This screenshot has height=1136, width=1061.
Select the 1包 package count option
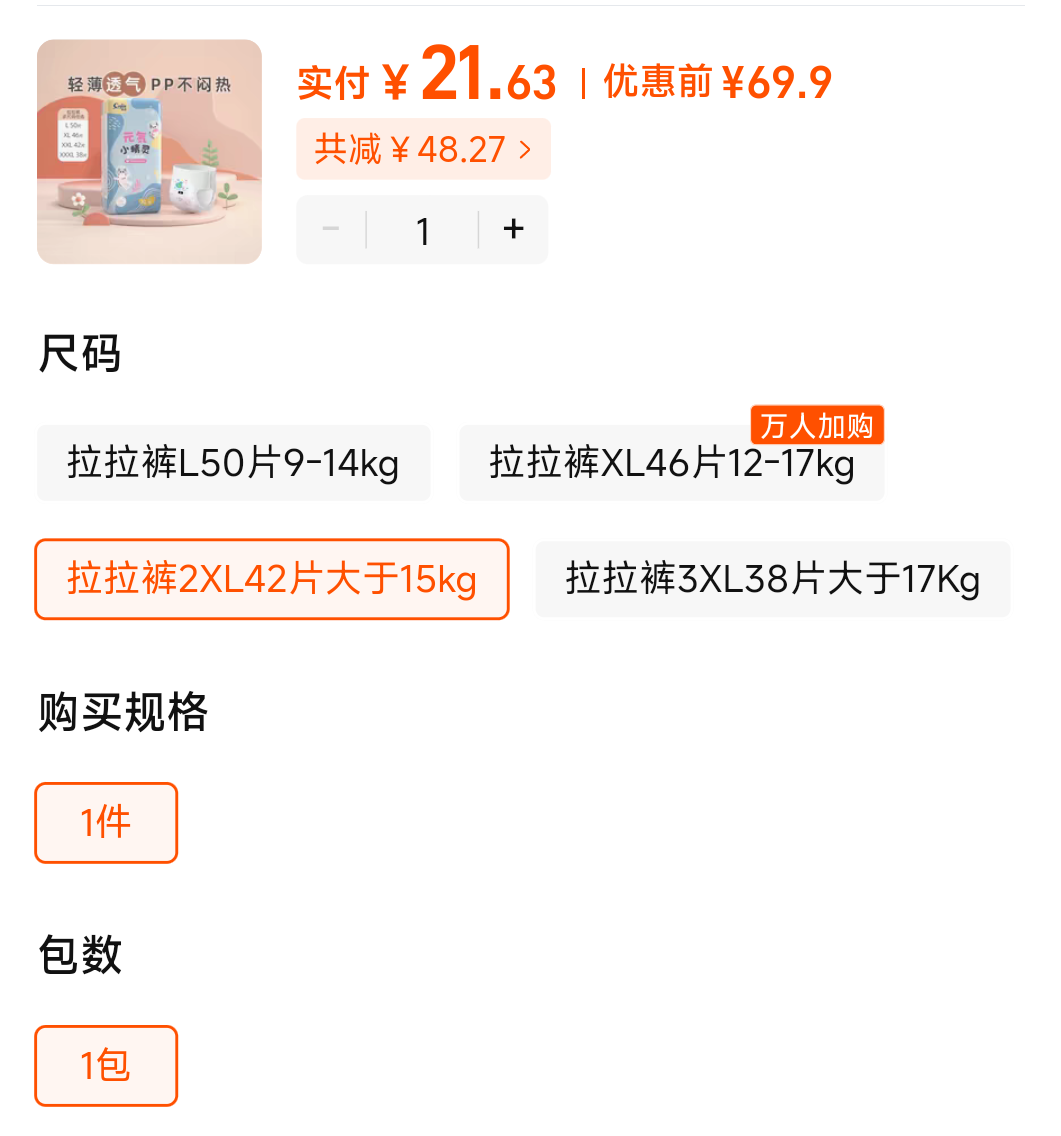(x=106, y=1065)
